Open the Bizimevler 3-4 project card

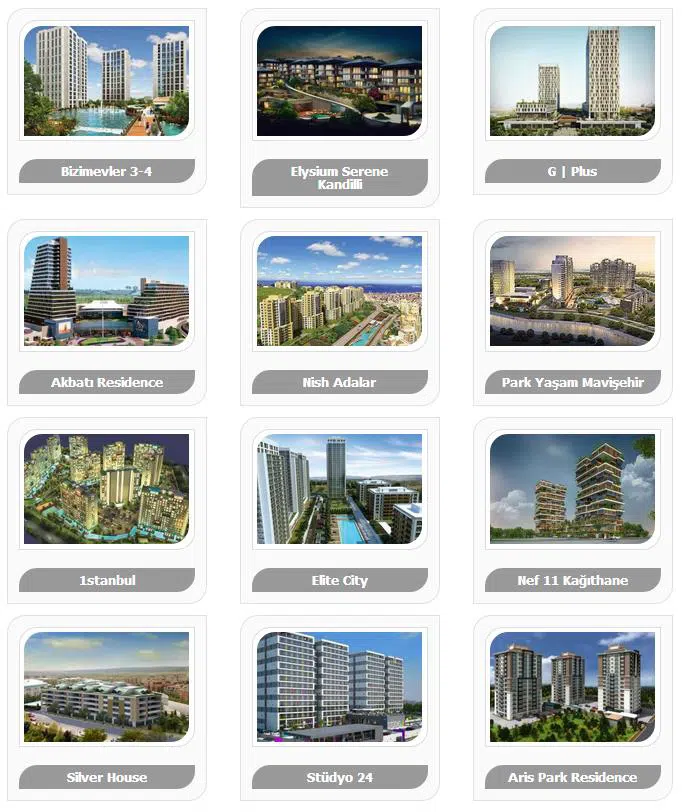coord(106,82)
